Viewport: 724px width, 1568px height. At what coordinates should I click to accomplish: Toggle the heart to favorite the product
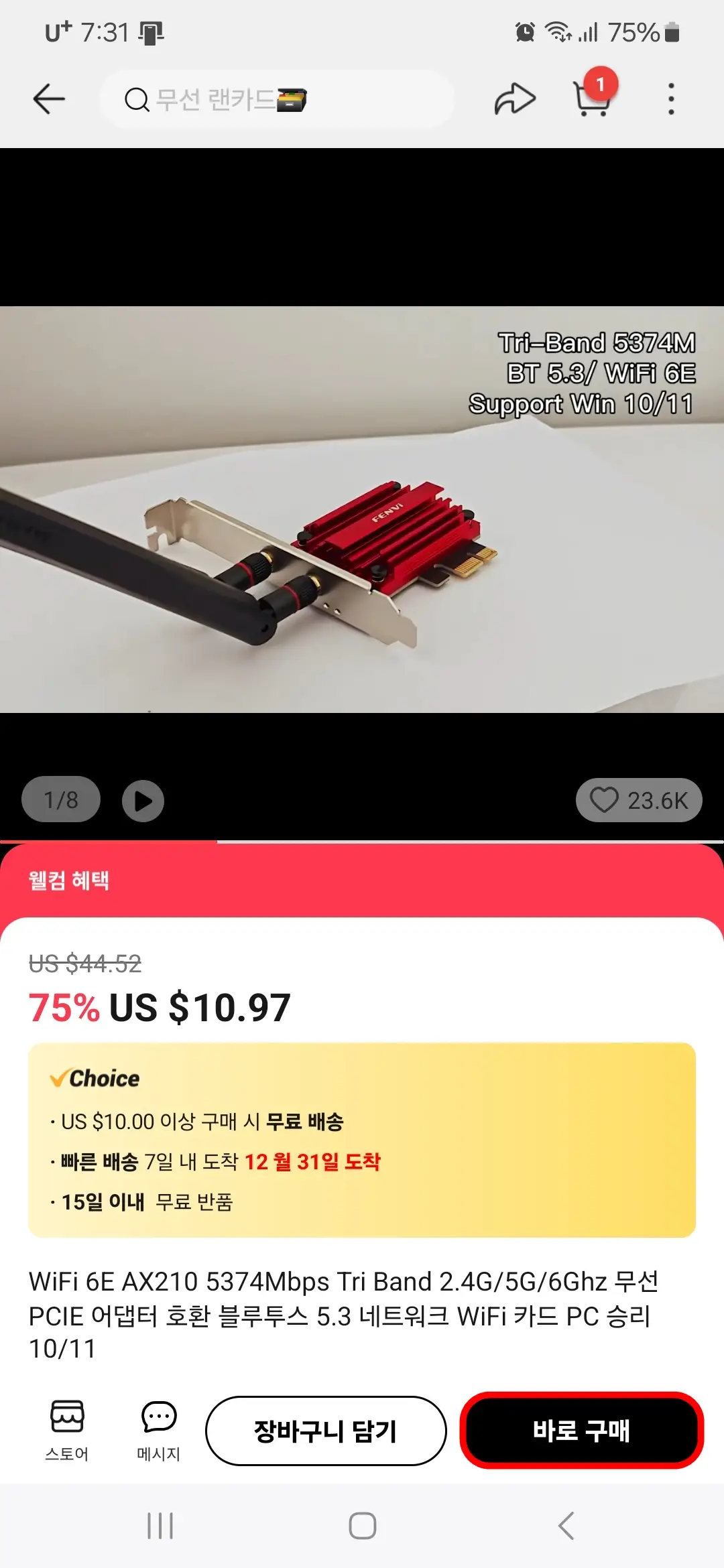pyautogui.click(x=606, y=799)
